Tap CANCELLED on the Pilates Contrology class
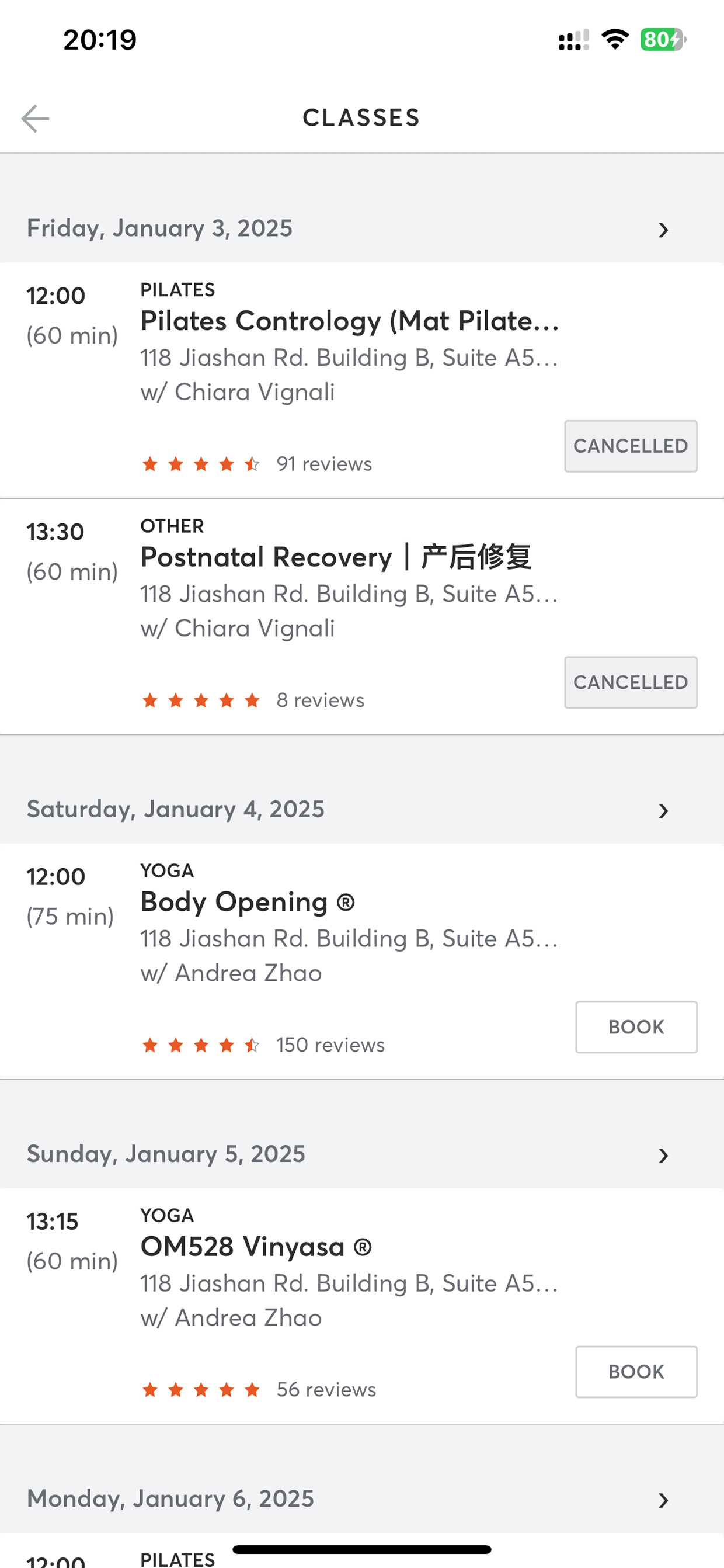Image resolution: width=724 pixels, height=1568 pixels. 631,446
